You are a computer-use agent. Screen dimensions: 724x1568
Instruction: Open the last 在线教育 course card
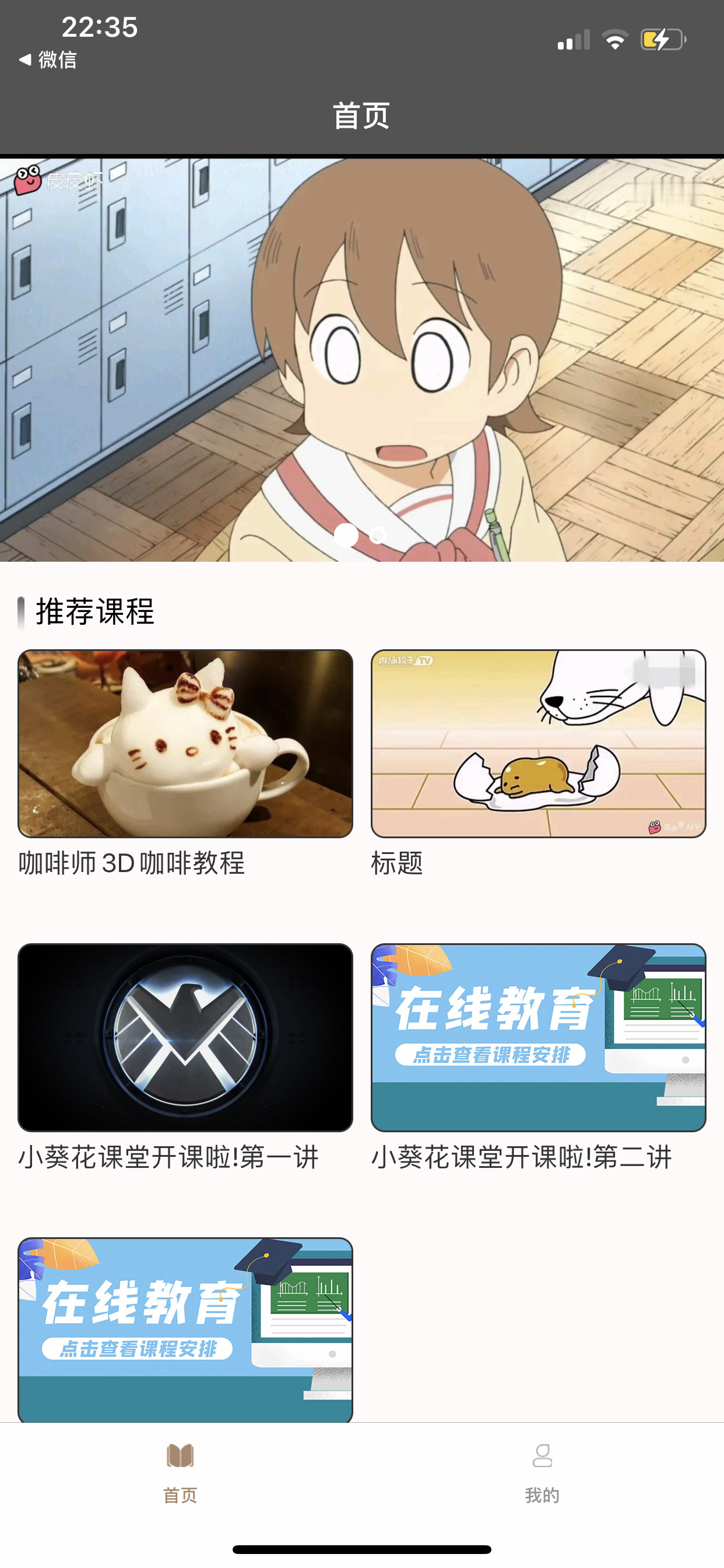point(185,1330)
